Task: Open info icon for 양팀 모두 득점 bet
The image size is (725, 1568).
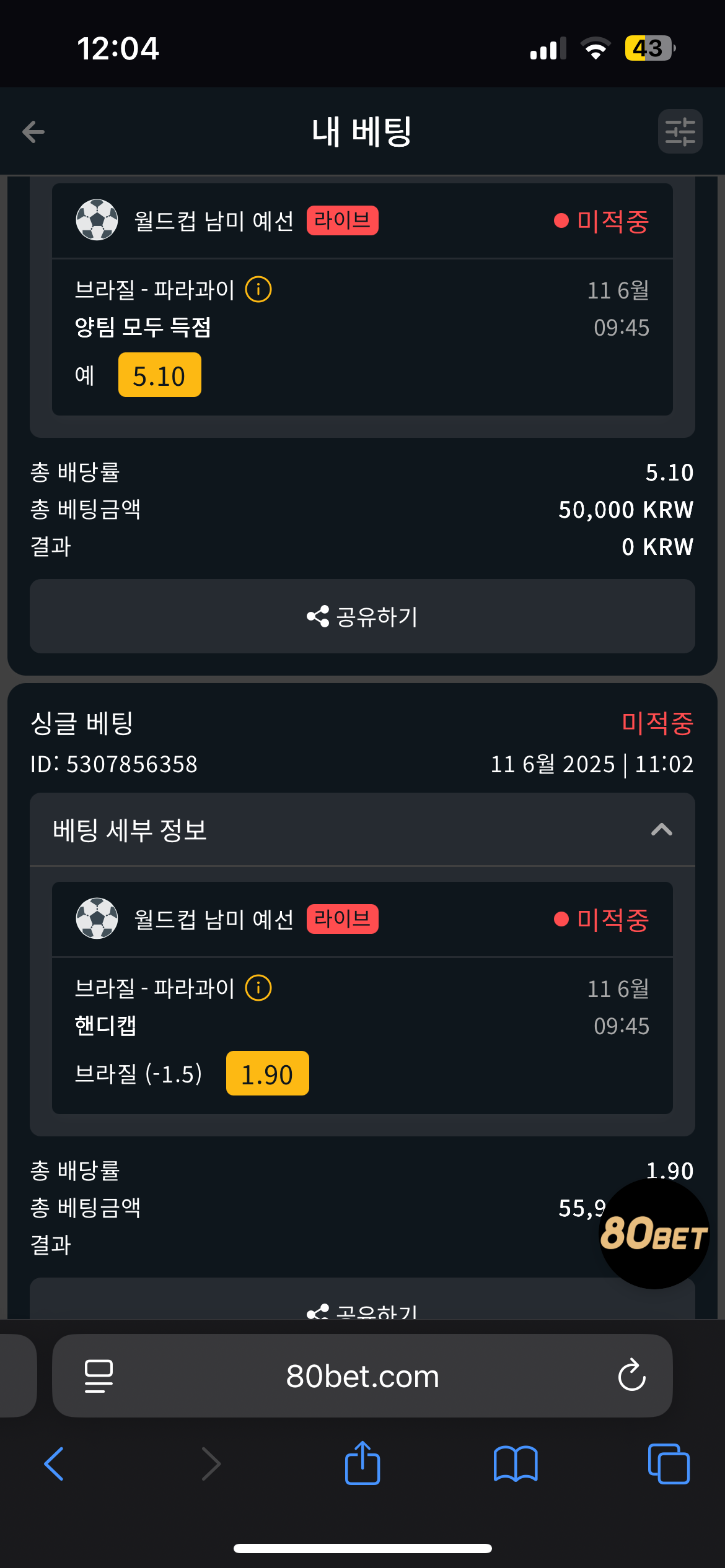Action: coord(258,289)
